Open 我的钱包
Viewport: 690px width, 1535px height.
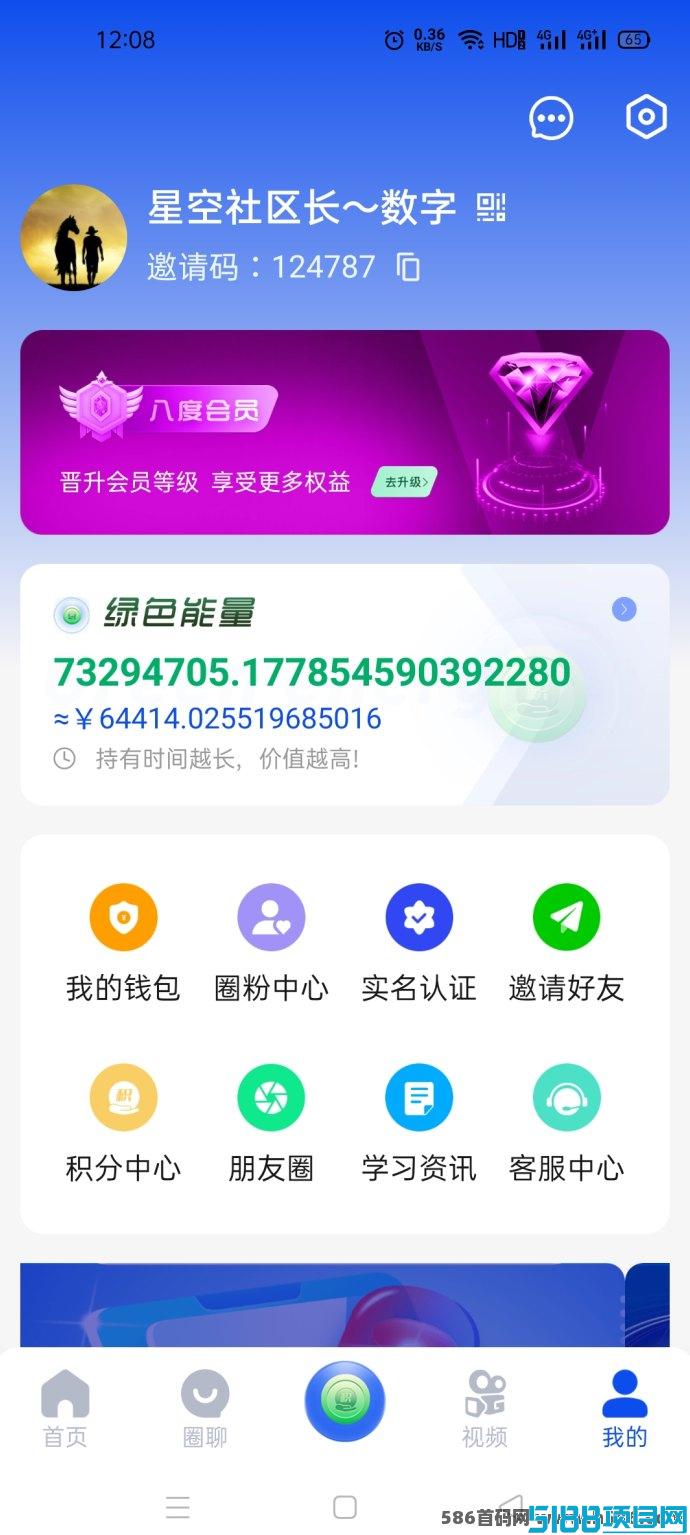[123, 944]
